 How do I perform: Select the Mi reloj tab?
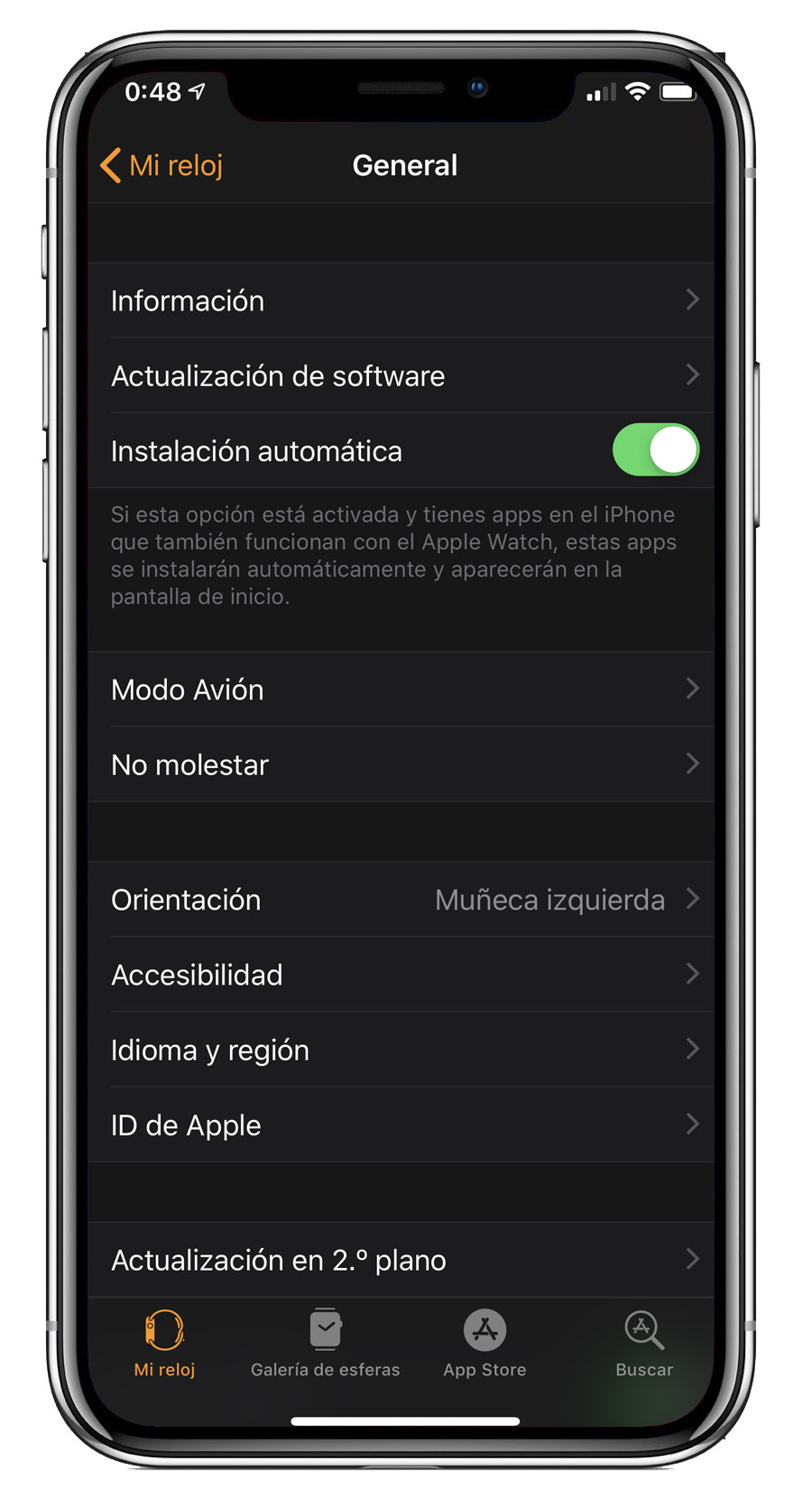pyautogui.click(x=165, y=1344)
